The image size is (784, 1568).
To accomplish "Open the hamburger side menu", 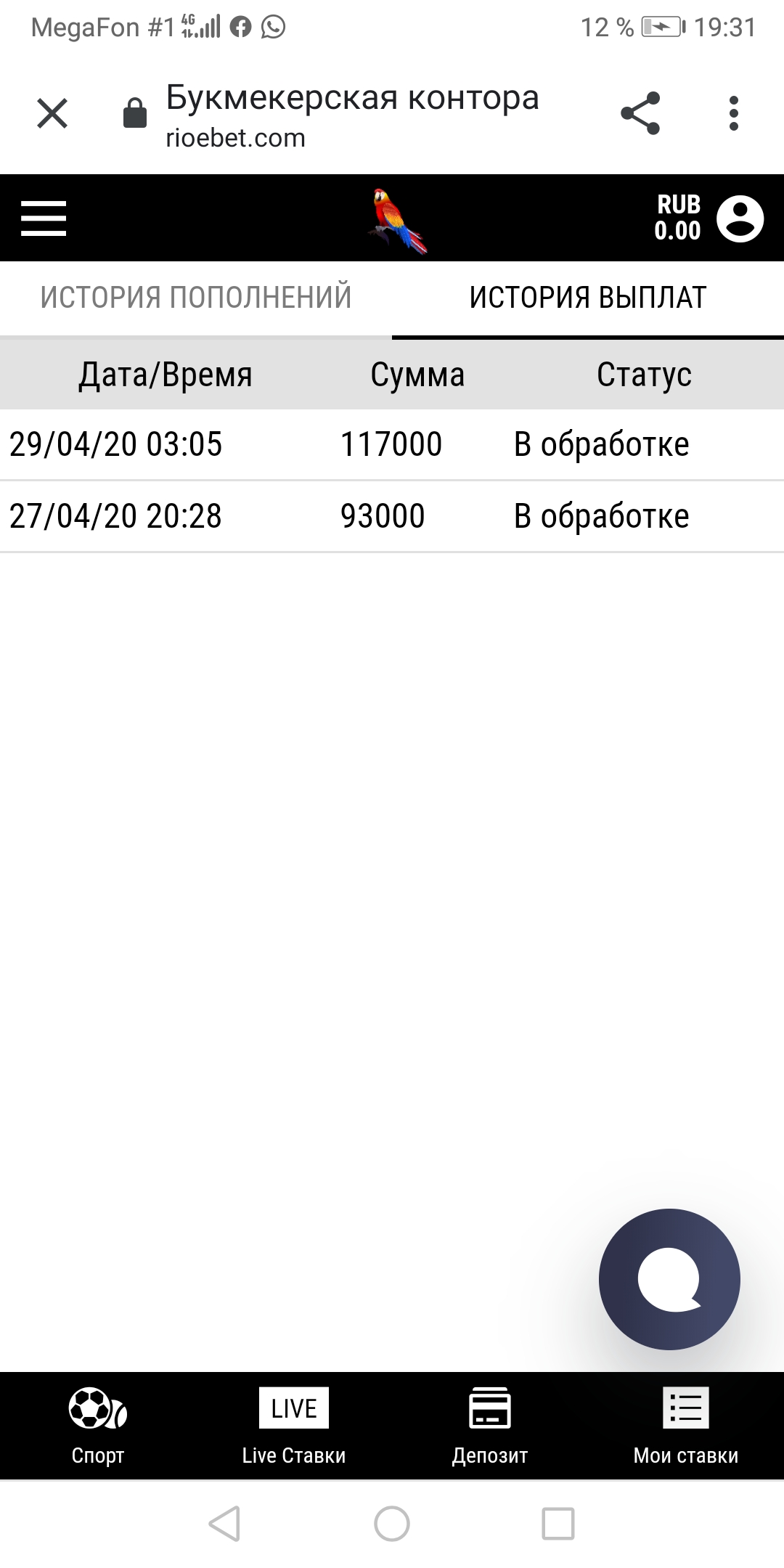I will [44, 219].
